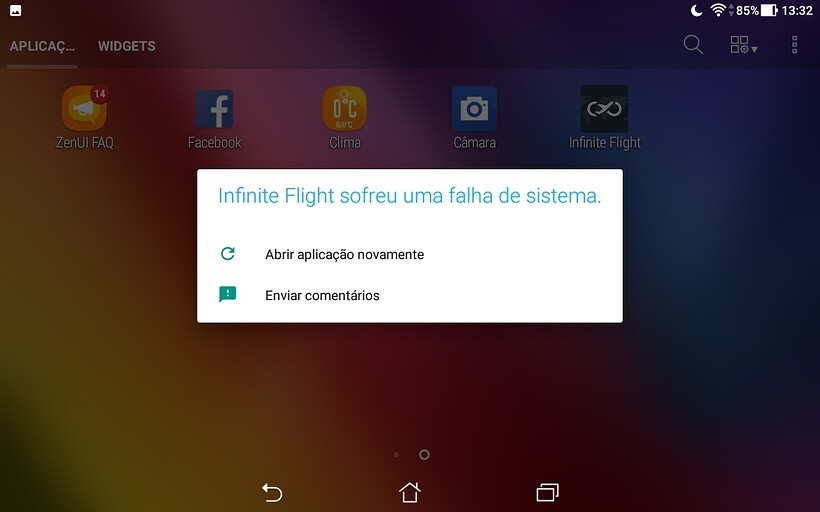
Task: Open the overflow menu
Action: [795, 45]
